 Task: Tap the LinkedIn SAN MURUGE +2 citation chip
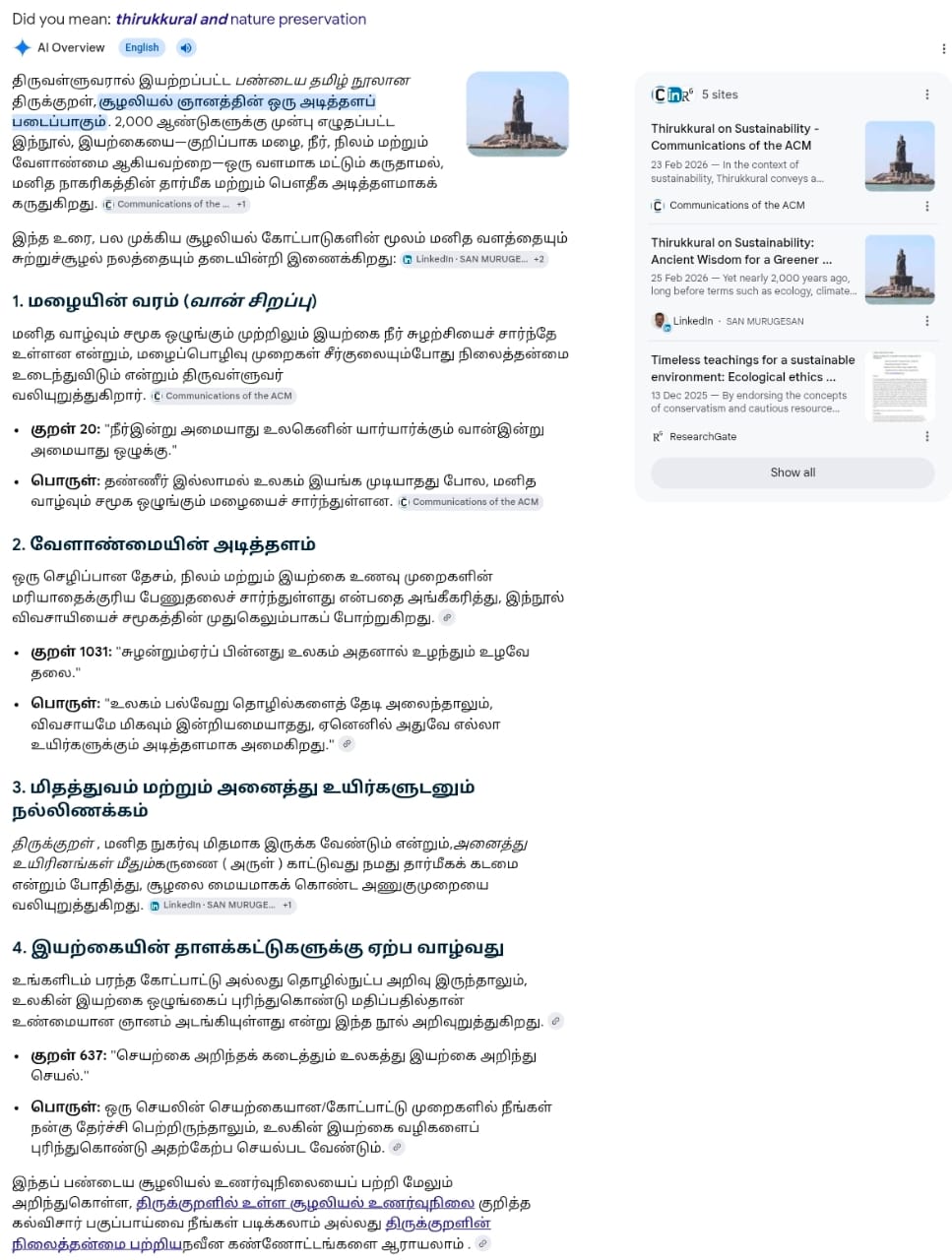coord(475,260)
